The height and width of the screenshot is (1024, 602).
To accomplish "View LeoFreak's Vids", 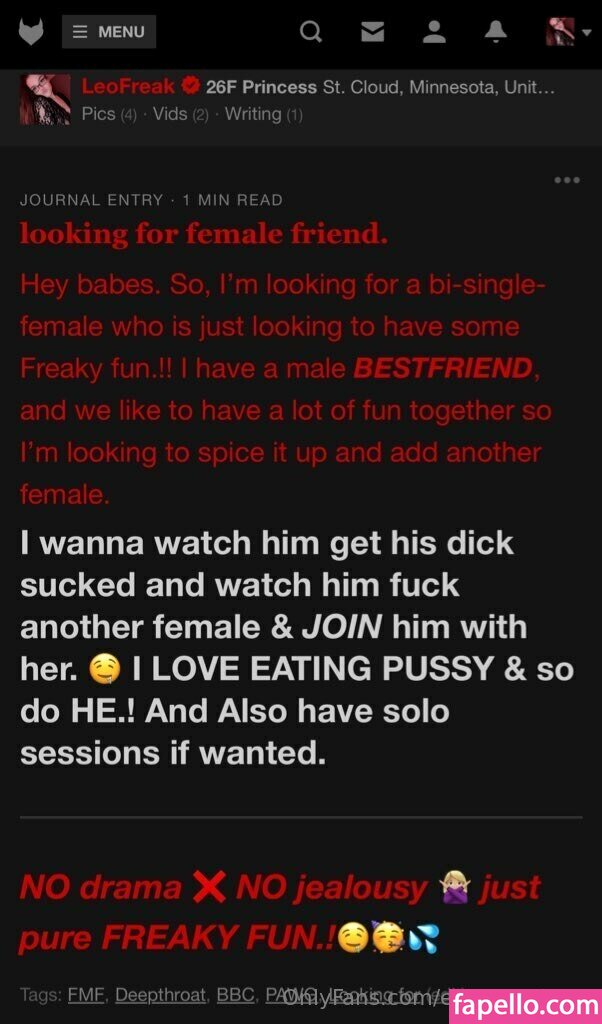I will click(x=169, y=114).
